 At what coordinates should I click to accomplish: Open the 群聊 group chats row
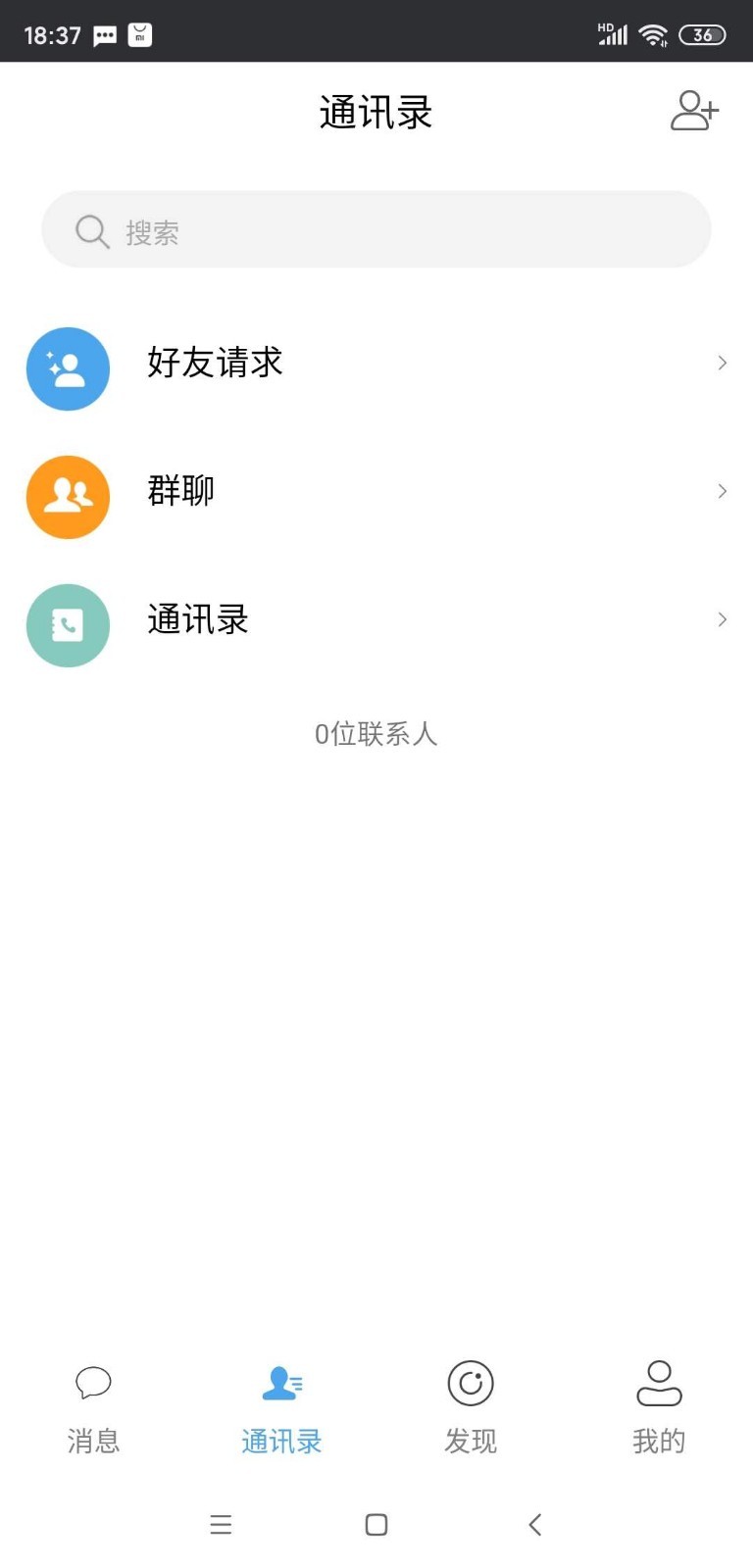coord(376,492)
